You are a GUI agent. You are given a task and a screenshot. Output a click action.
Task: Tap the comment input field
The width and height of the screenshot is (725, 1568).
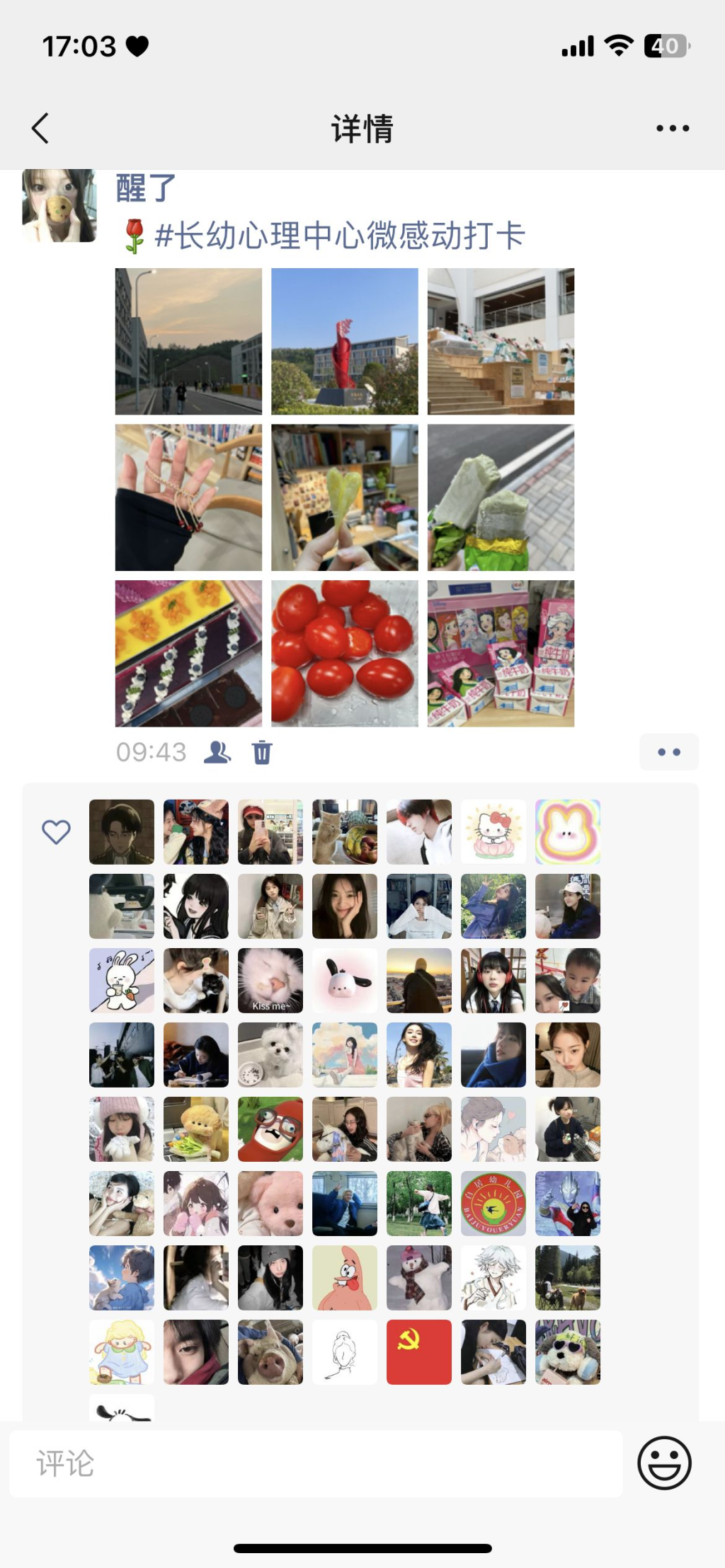[x=316, y=1463]
